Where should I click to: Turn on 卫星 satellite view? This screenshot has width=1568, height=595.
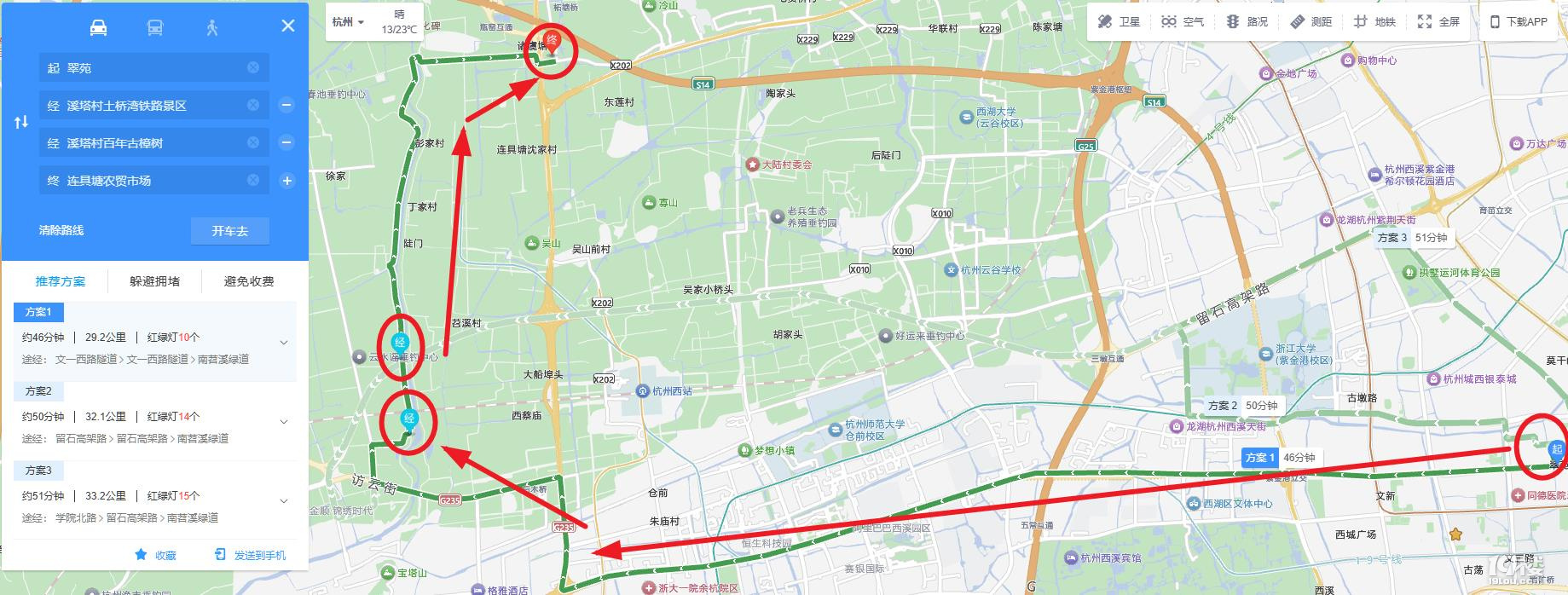click(1119, 22)
